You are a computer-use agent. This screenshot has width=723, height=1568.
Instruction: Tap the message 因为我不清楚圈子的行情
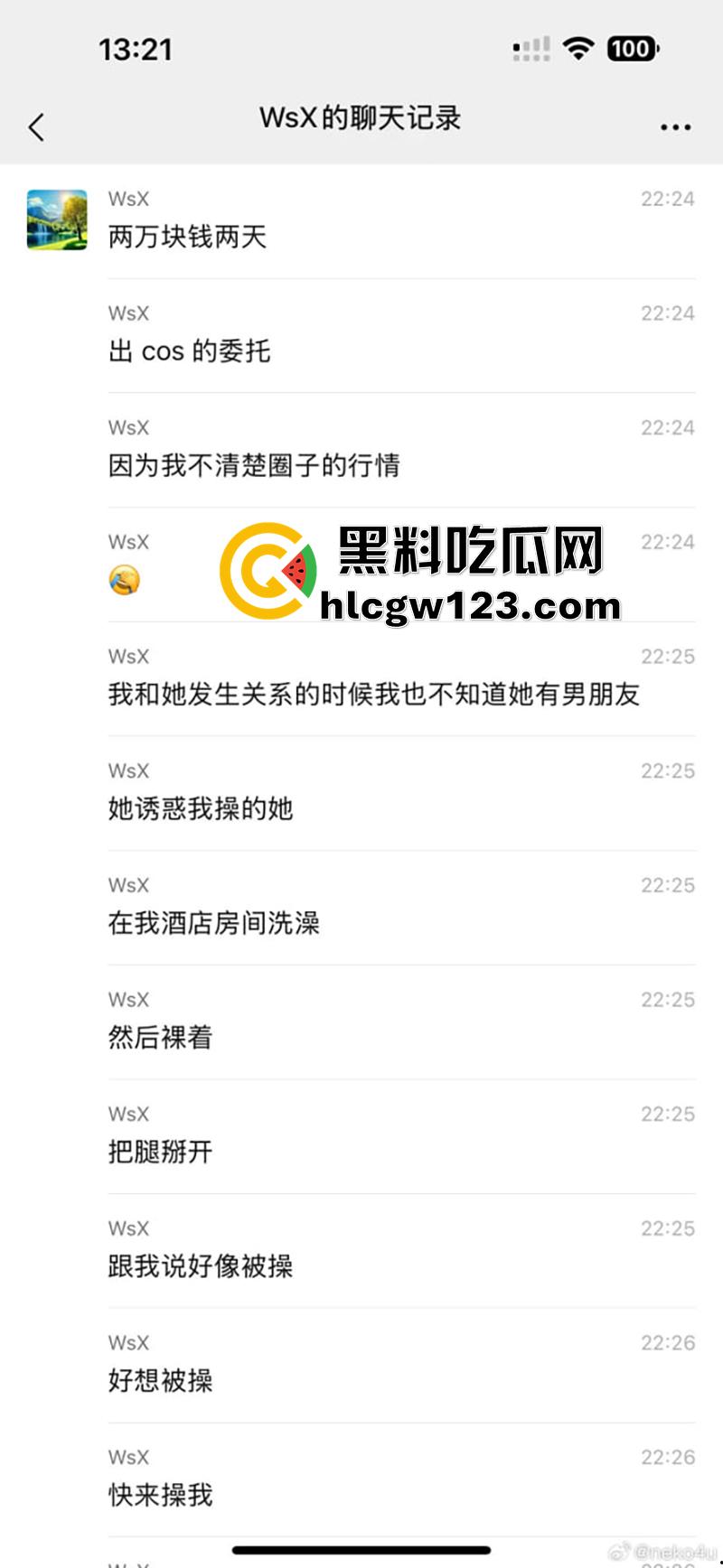point(258,466)
